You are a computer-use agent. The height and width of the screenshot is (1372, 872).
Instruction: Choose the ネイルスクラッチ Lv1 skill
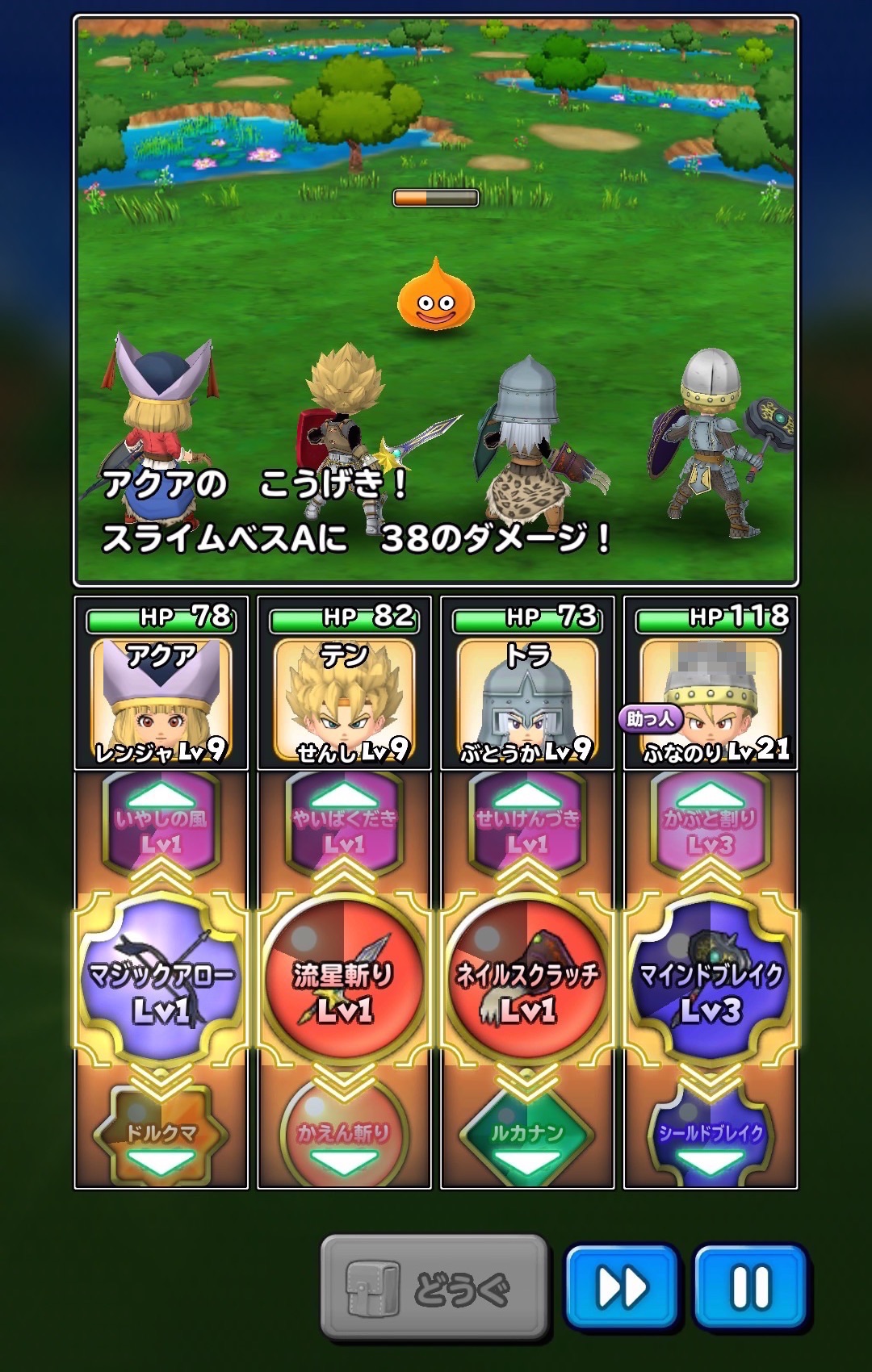[527, 979]
